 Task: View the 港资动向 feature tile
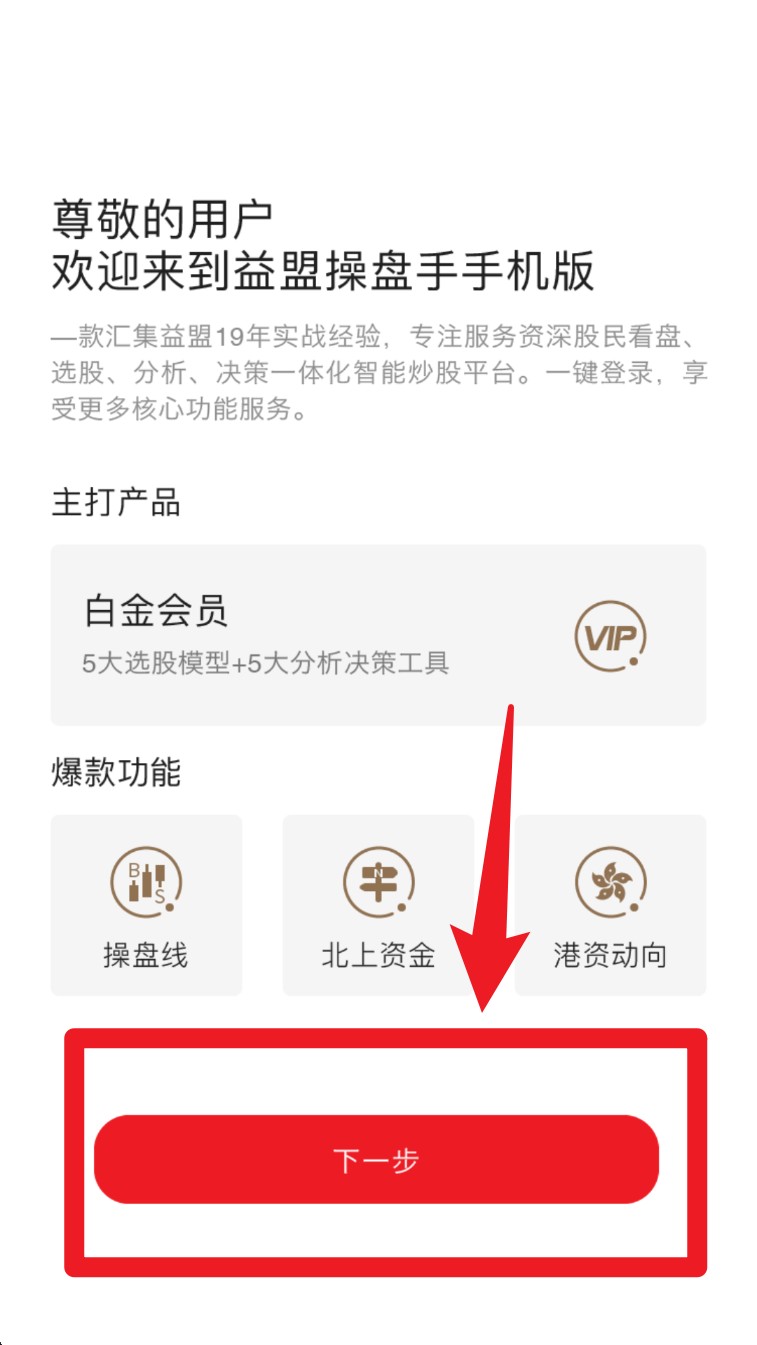tap(610, 905)
